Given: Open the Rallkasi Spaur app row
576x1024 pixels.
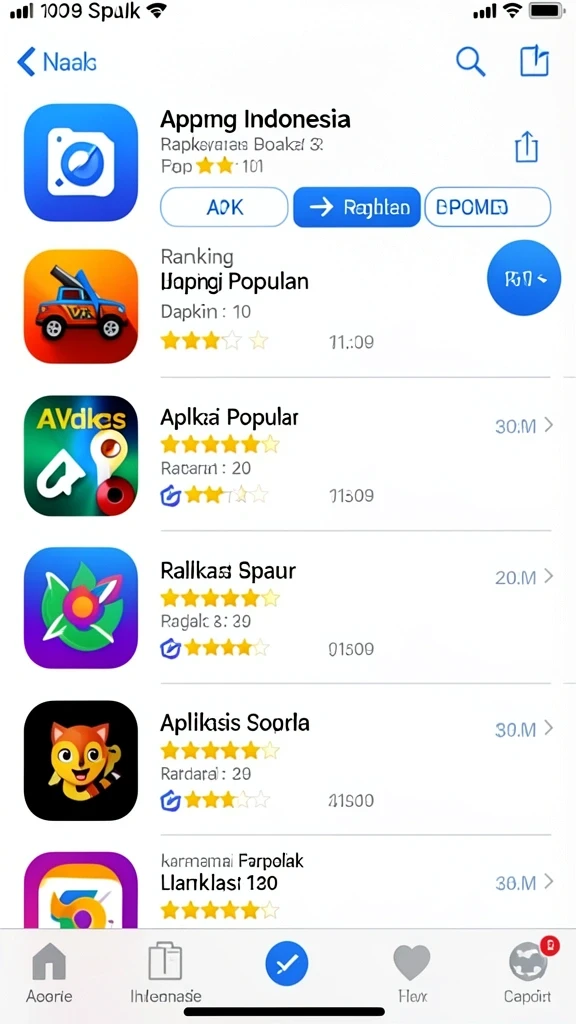Looking at the screenshot, I should (x=288, y=608).
